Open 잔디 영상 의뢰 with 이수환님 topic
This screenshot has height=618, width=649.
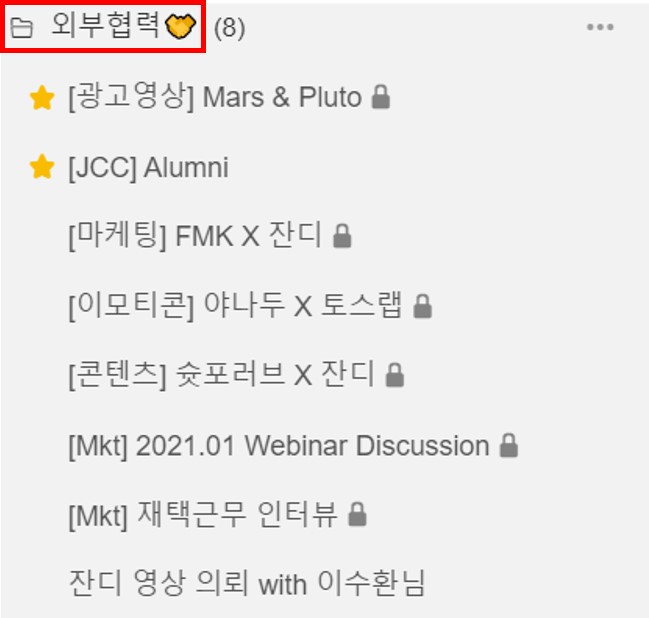247,584
